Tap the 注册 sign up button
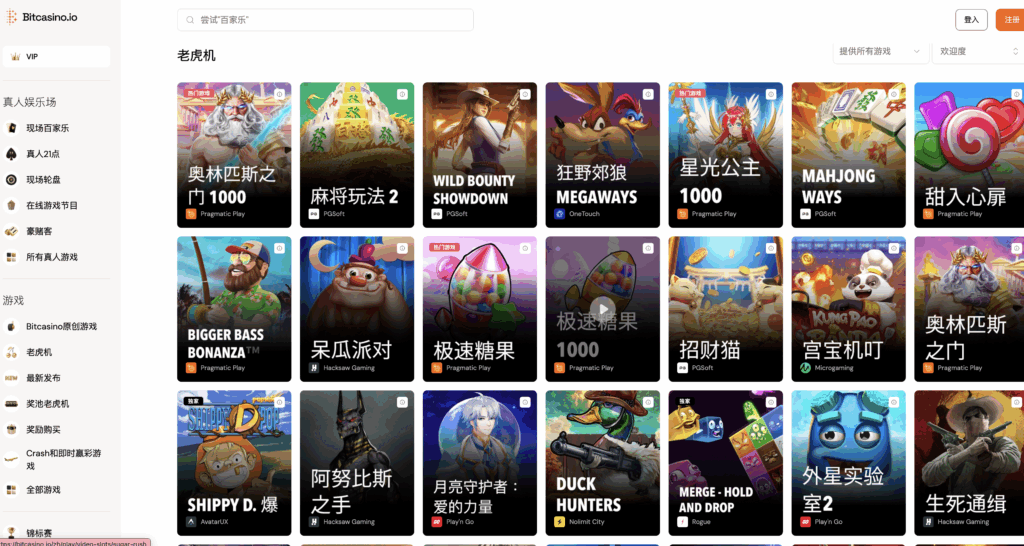Screen dimensions: 1024x546 [1010, 20]
